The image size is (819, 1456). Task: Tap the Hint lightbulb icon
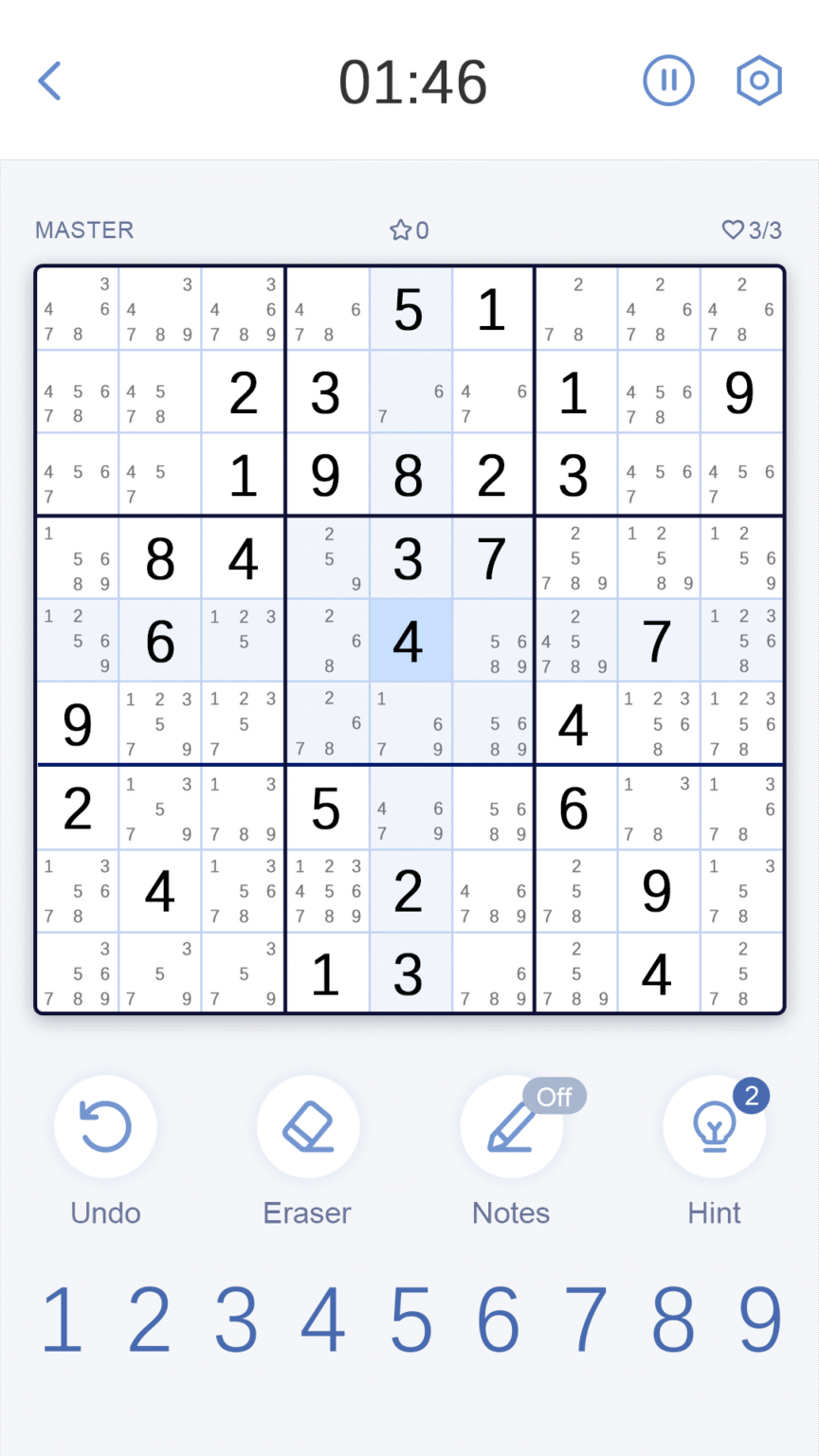tap(714, 1126)
